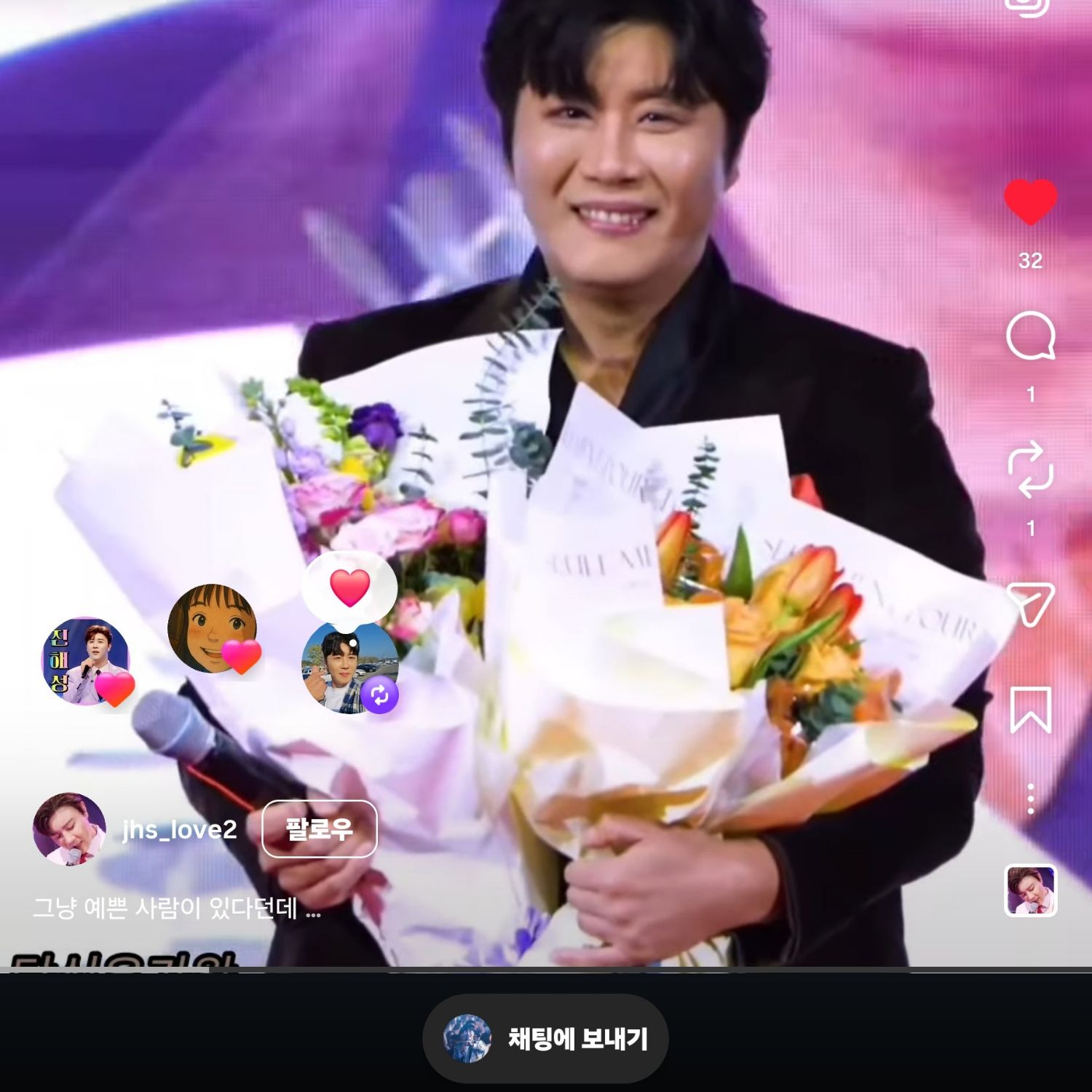
Task: Open the audio thumbnail for this reel
Action: [1030, 890]
